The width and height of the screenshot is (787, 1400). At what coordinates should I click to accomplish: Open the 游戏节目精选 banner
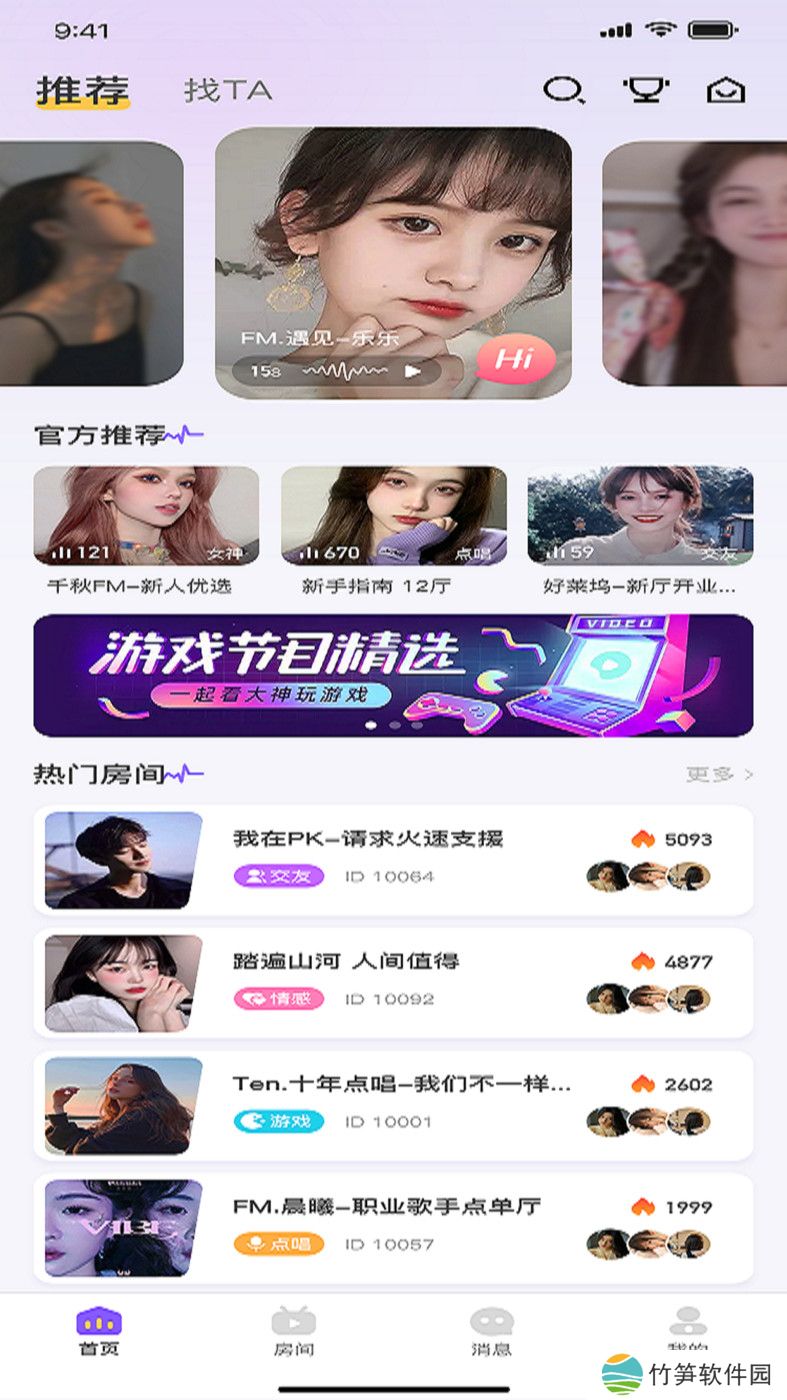(x=393, y=675)
